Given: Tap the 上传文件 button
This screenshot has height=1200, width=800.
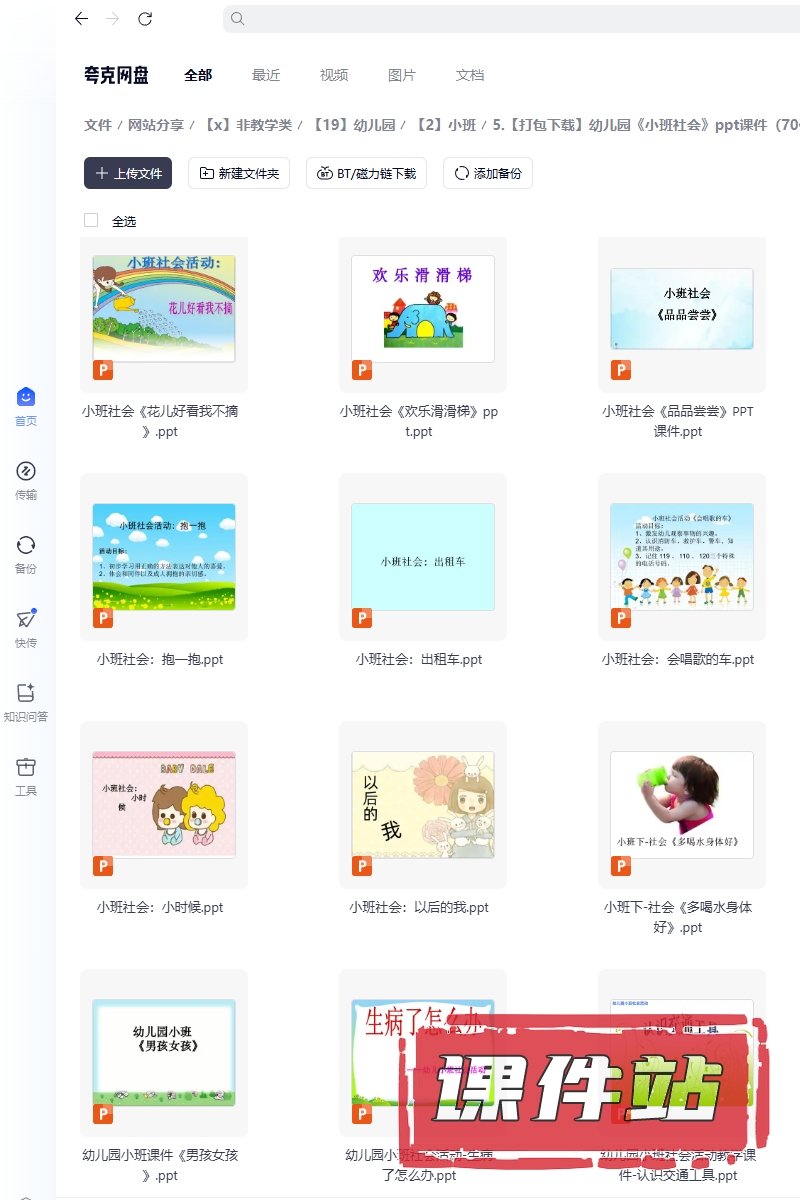Looking at the screenshot, I should click(128, 173).
